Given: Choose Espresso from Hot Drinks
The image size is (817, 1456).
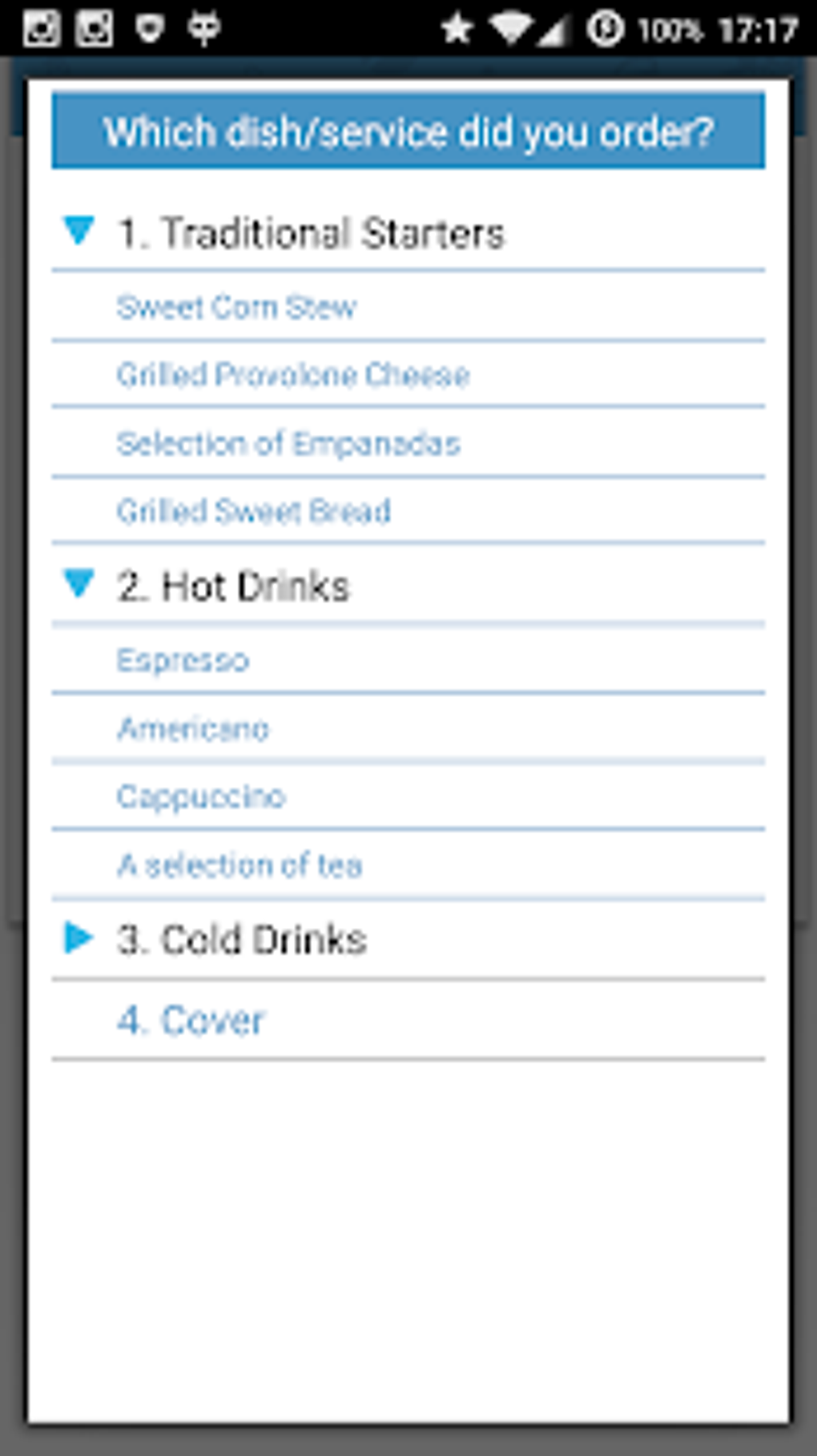Looking at the screenshot, I should pos(408,659).
